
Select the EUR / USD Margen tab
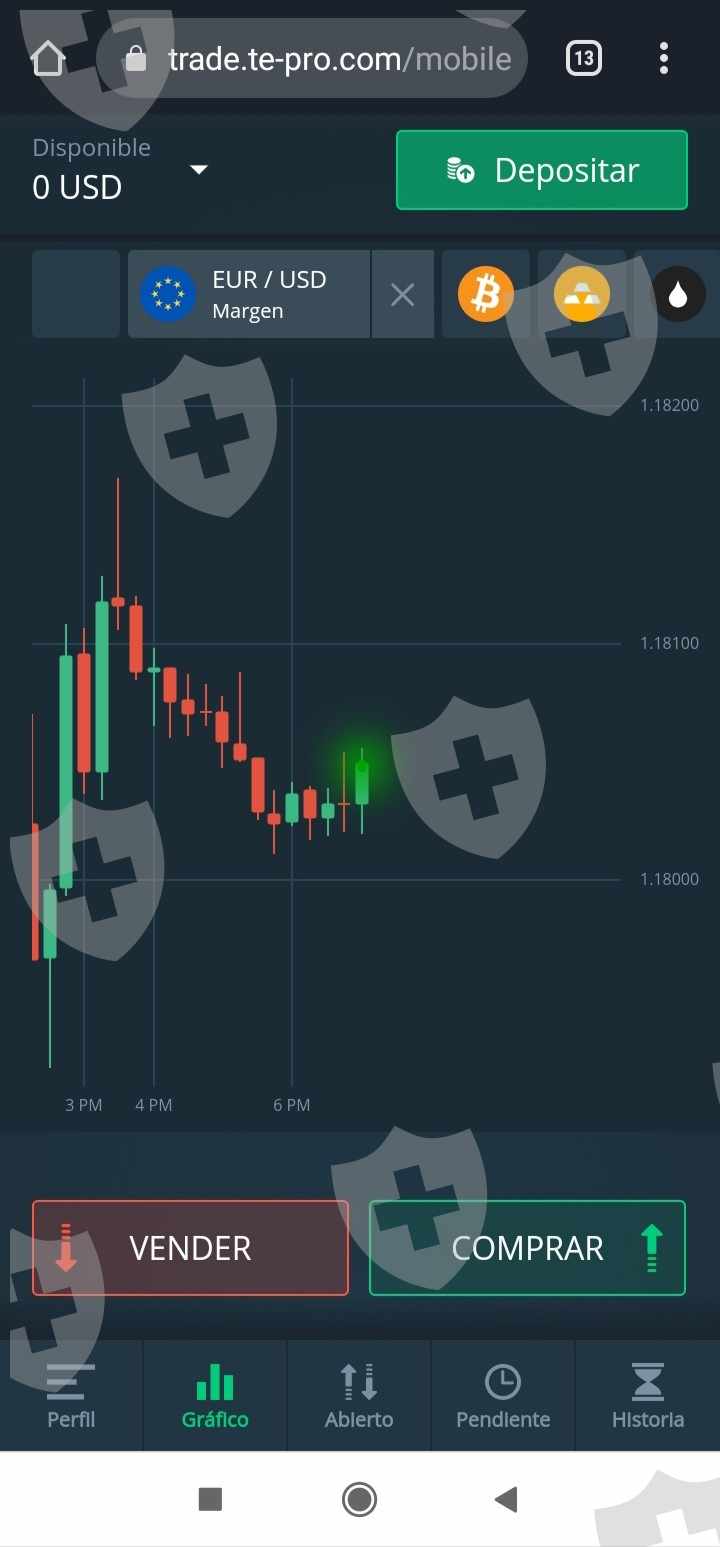(x=249, y=294)
